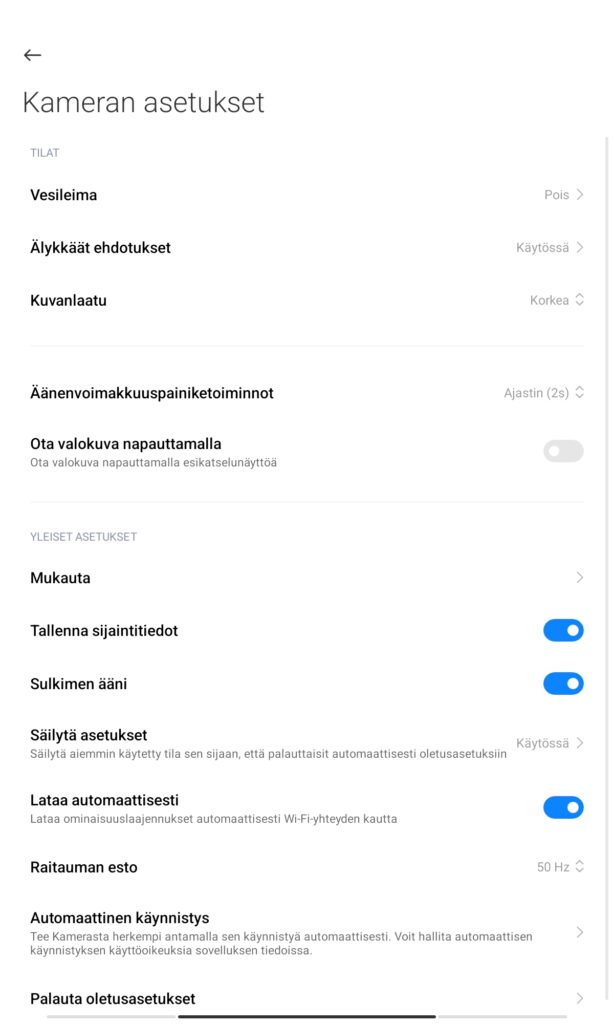Viewport: 614px width, 1024px height.
Task: Go back using the arrow icon
Action: pyautogui.click(x=33, y=56)
